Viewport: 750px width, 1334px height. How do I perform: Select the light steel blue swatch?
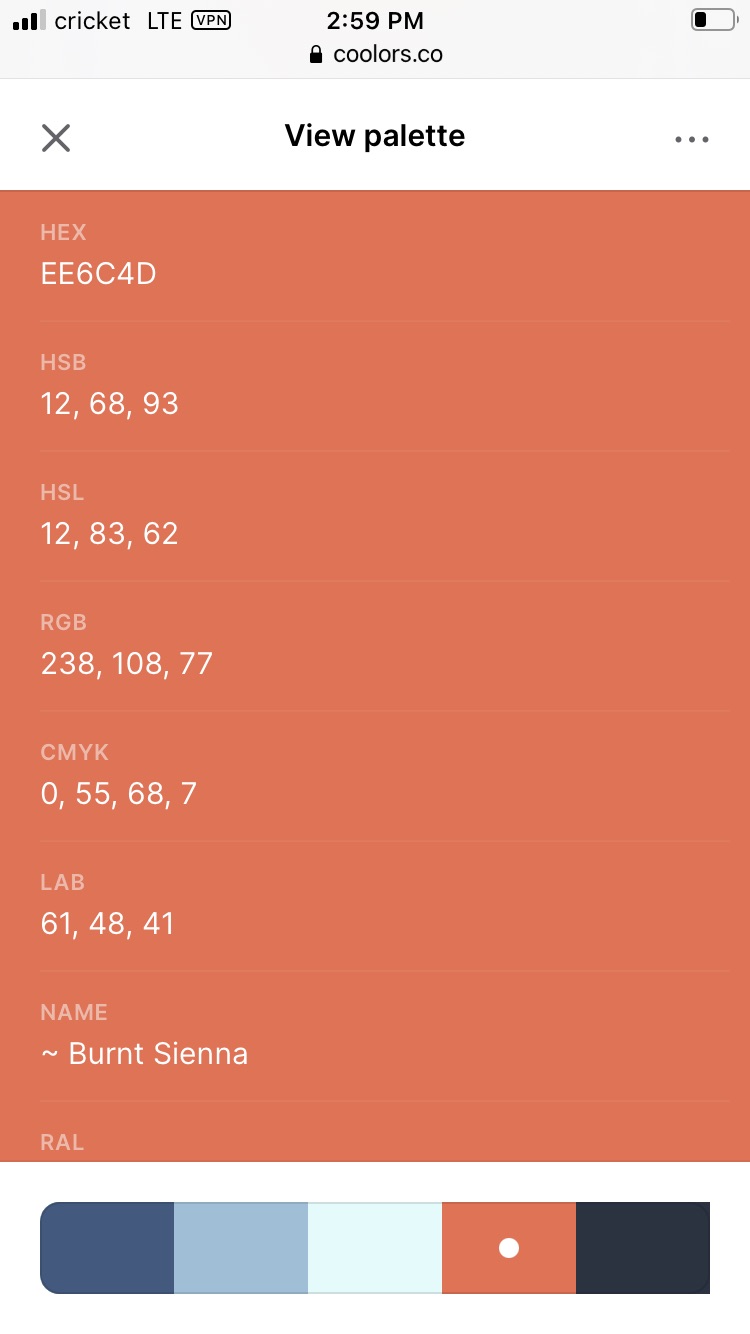click(x=241, y=1248)
